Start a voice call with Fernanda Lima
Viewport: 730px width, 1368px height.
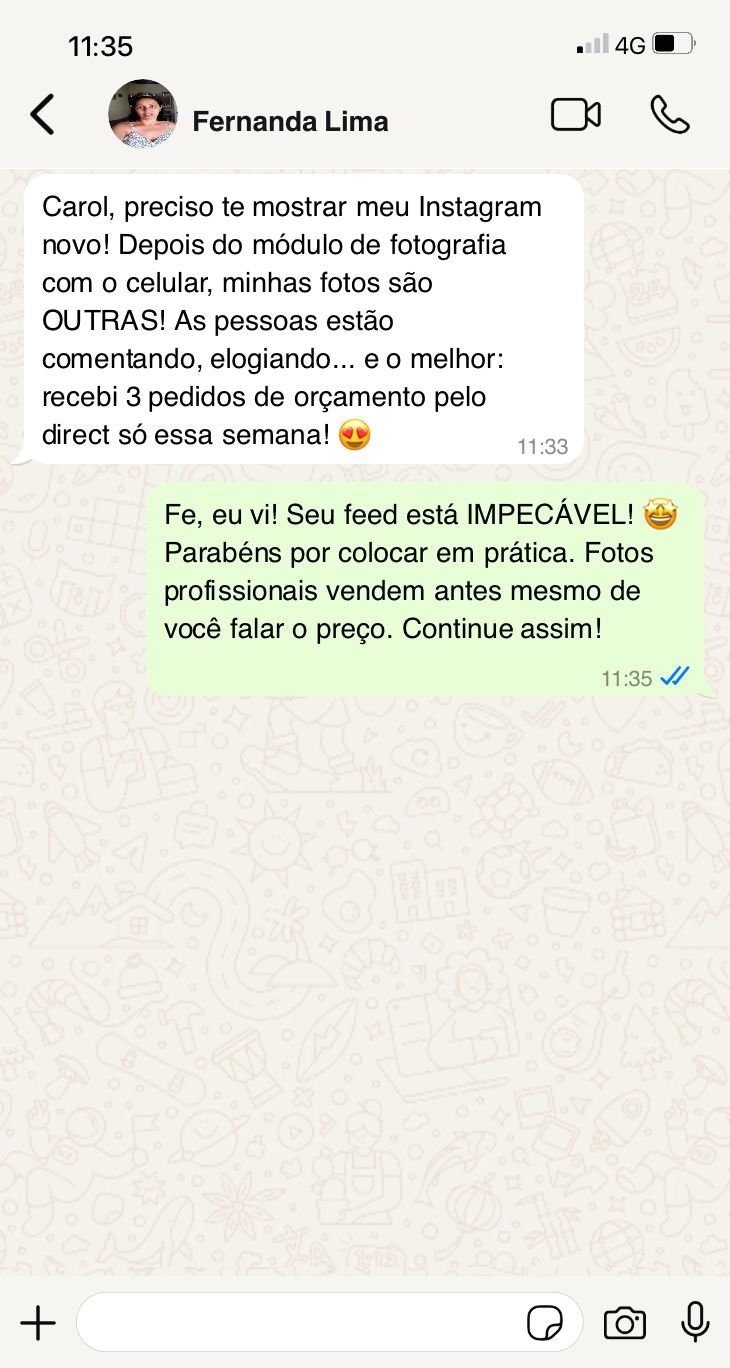click(669, 114)
